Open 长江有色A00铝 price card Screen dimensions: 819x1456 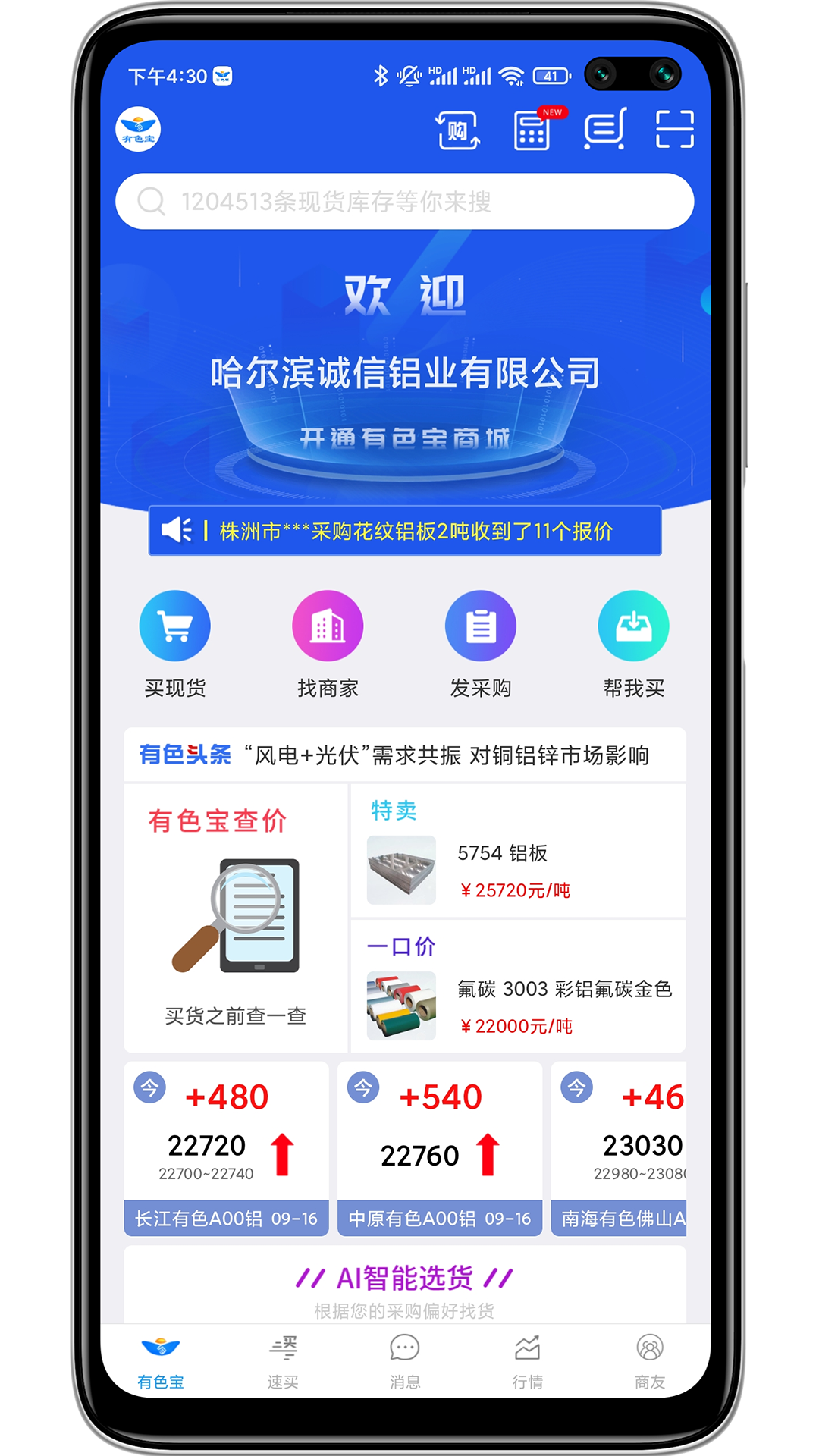(226, 1148)
